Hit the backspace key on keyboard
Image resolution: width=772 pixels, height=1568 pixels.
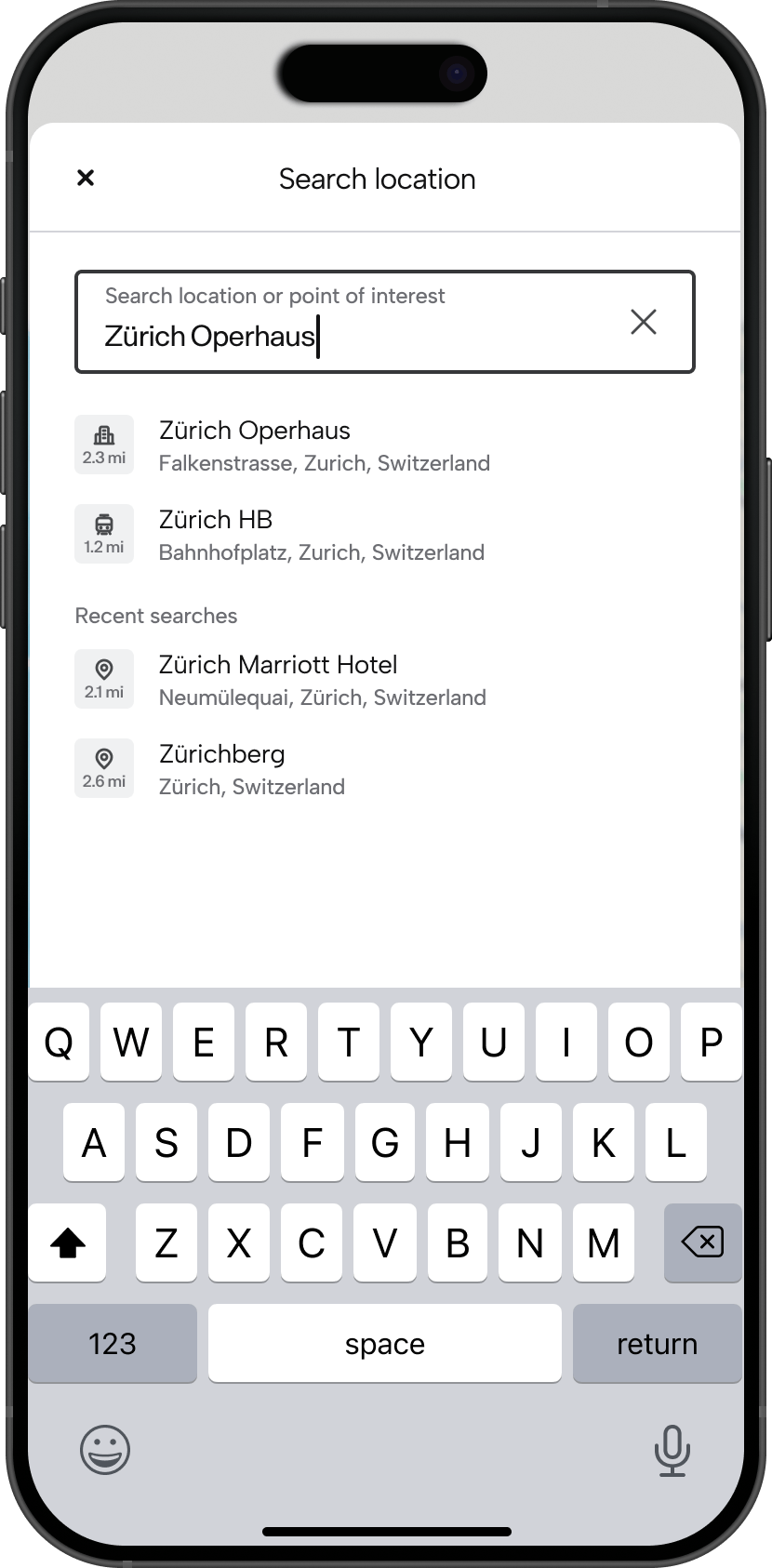click(x=702, y=1242)
